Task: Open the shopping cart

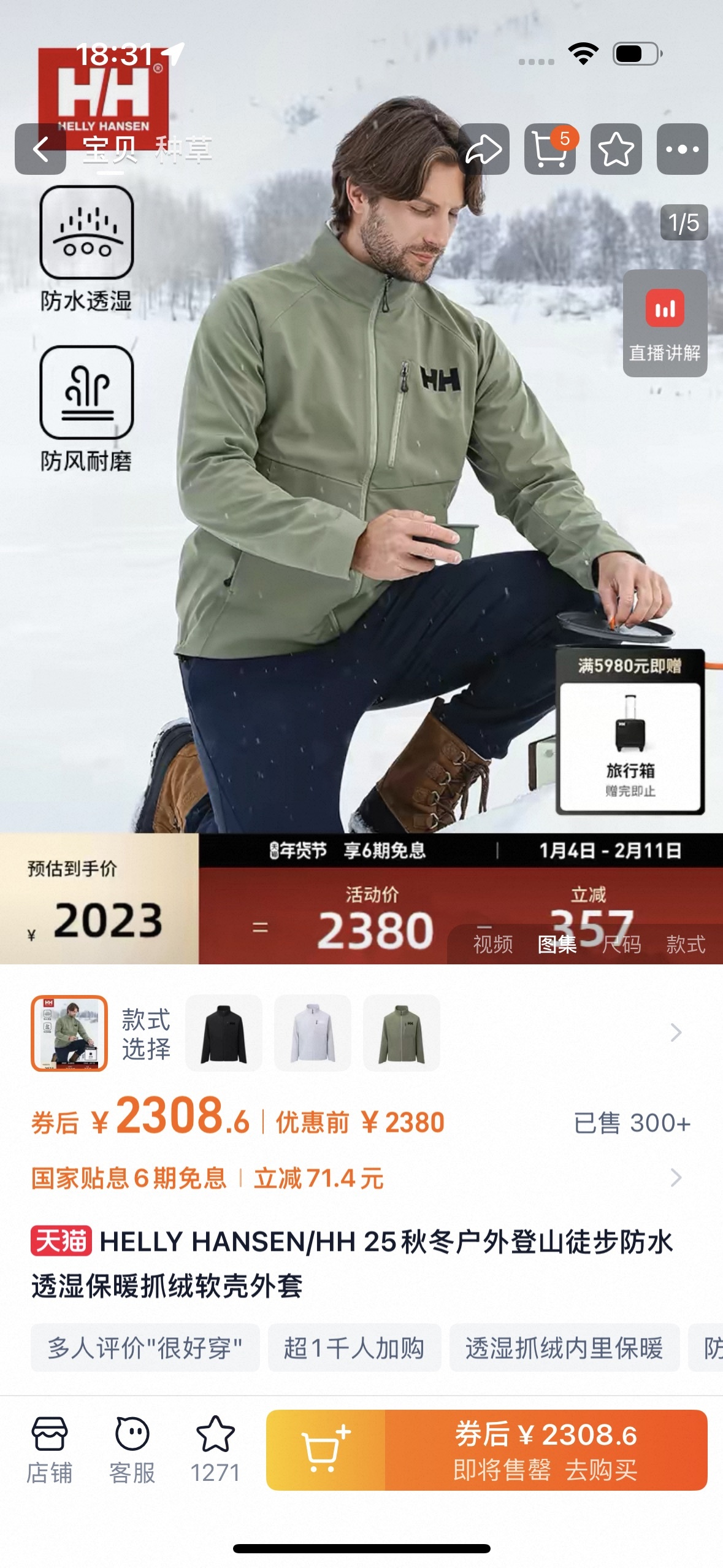Action: 549,149
